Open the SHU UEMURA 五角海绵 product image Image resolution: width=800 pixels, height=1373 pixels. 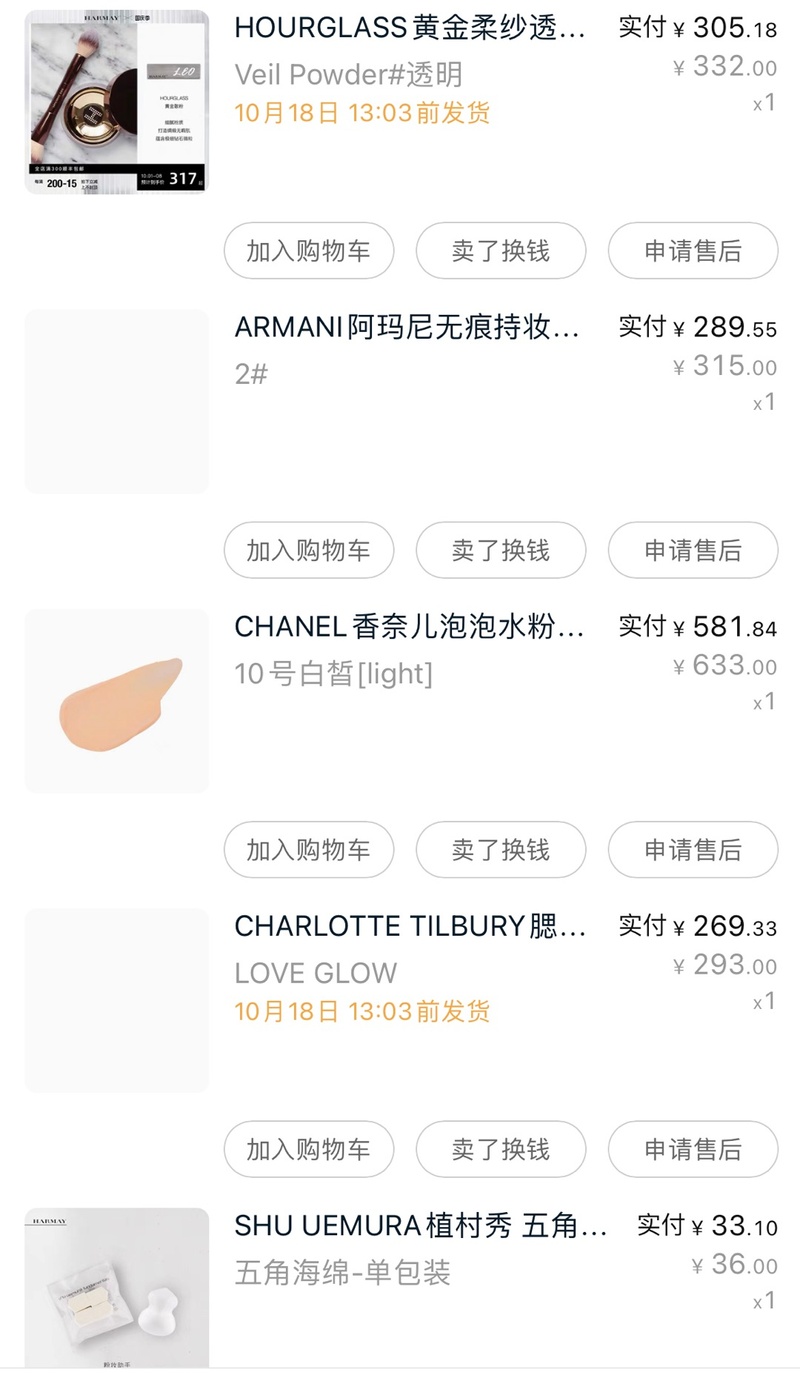(117, 1288)
